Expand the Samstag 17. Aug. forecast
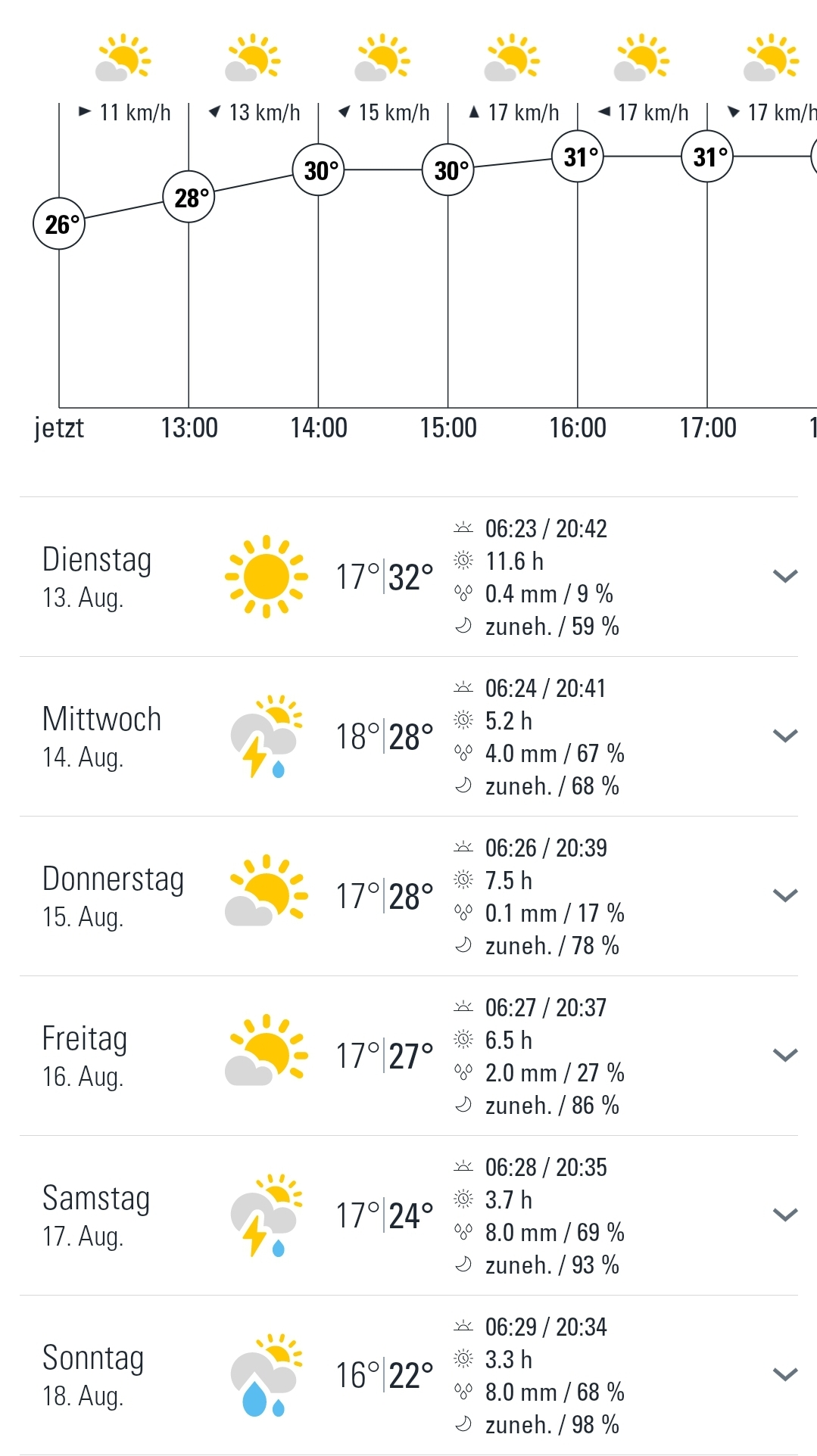 pos(785,1215)
